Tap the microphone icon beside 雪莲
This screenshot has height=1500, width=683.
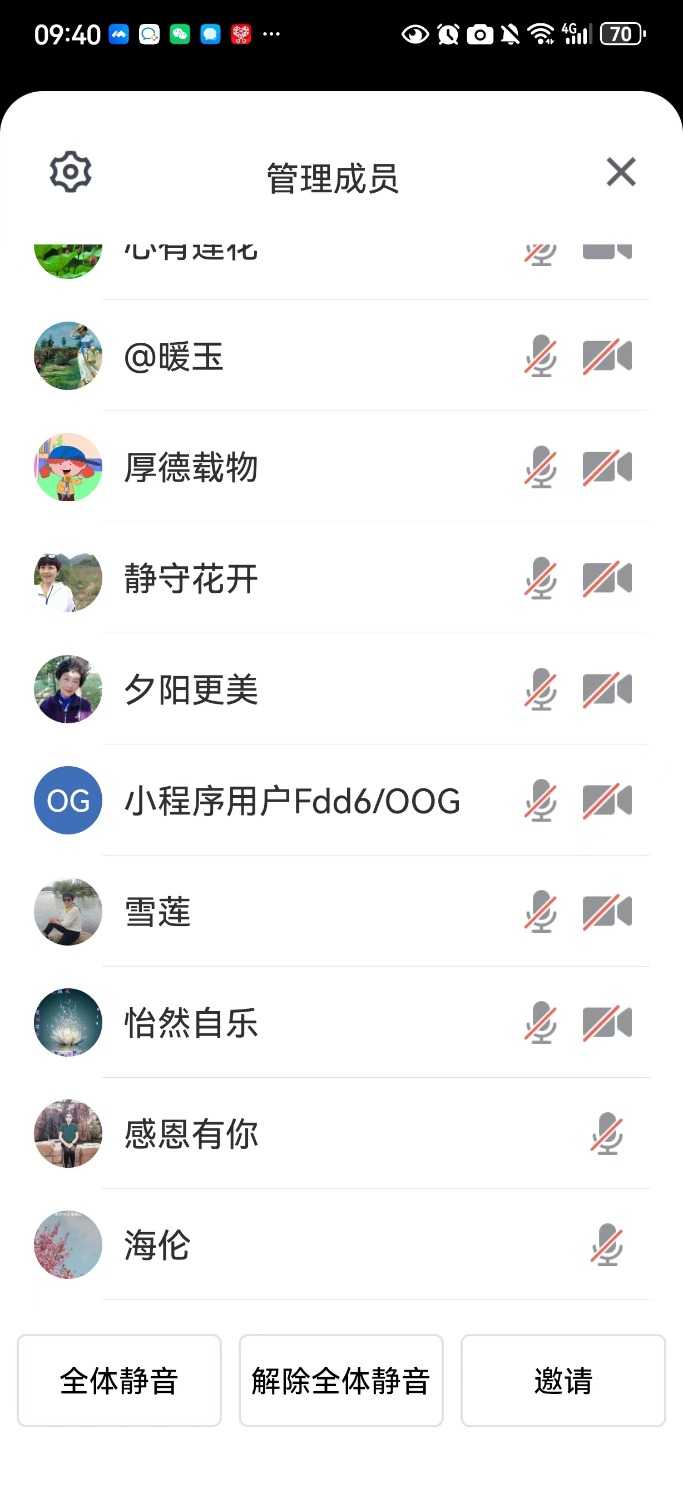[x=541, y=912]
